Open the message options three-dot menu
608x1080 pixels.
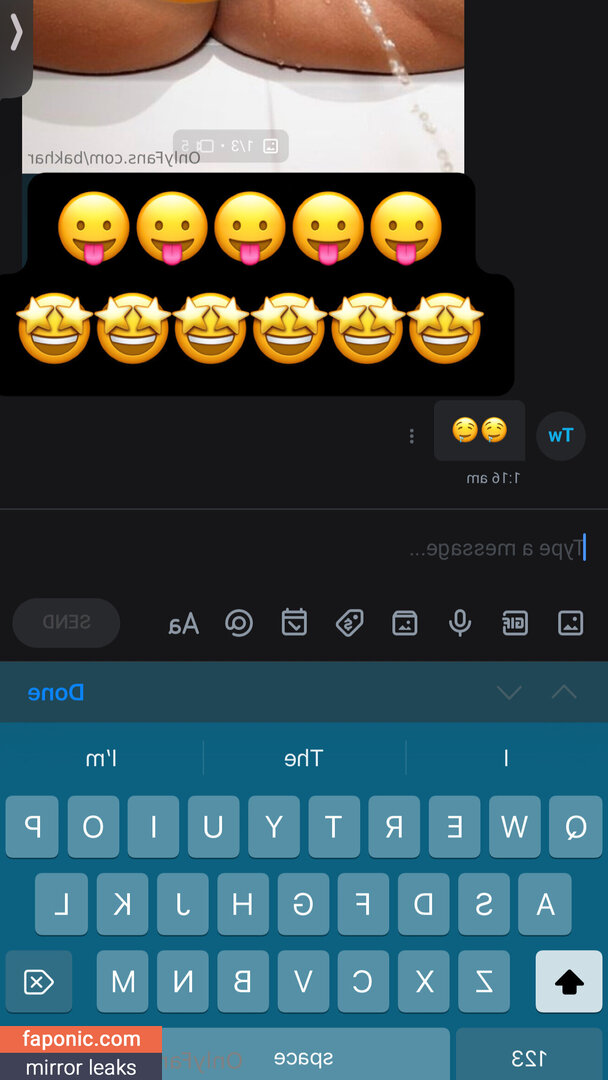coord(411,436)
